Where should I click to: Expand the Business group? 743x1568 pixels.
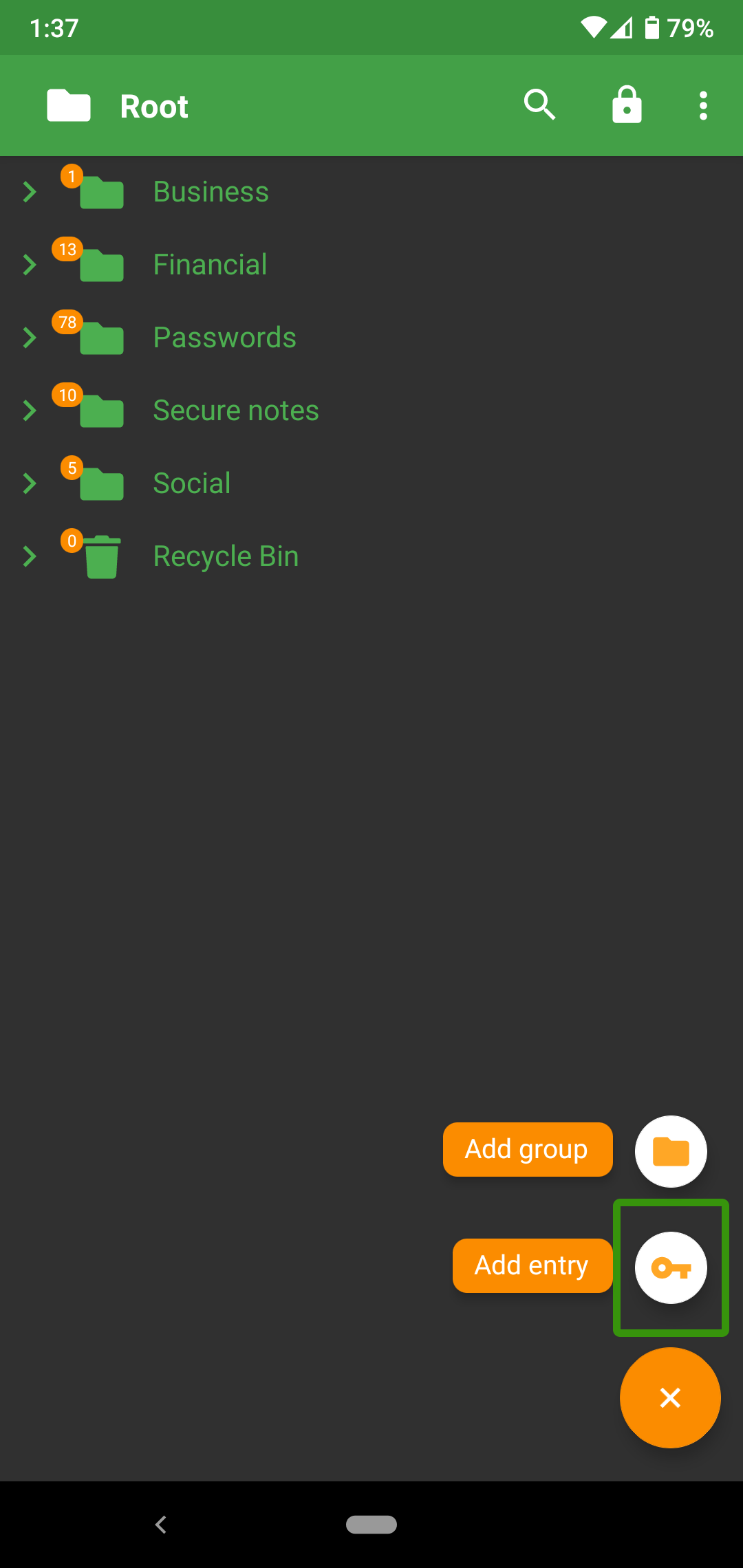point(30,191)
